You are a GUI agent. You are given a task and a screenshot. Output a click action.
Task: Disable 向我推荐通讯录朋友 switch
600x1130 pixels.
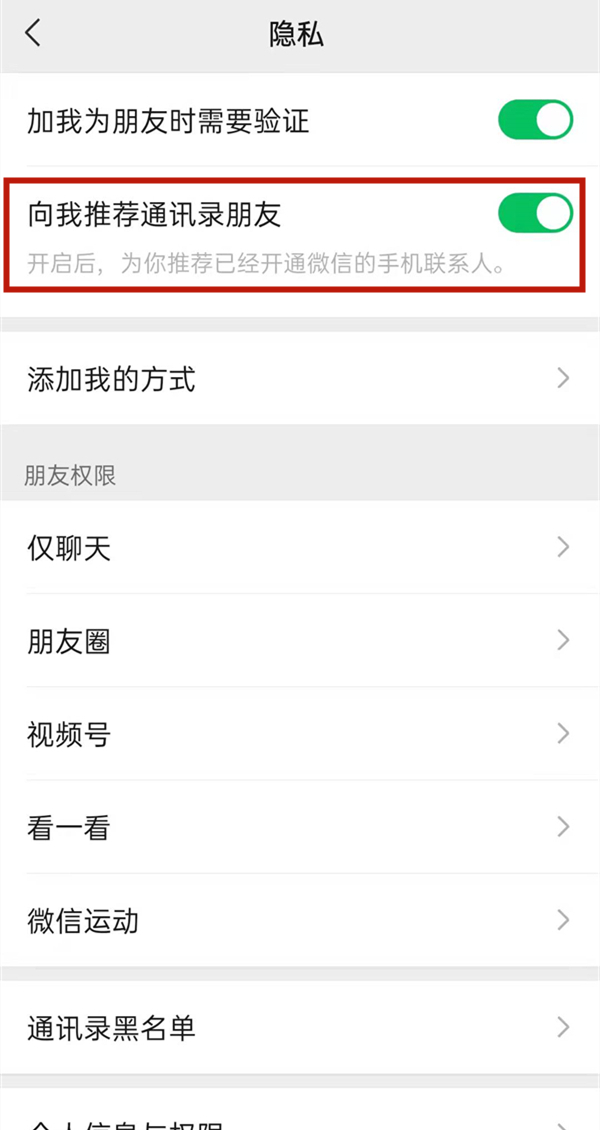pos(535,213)
